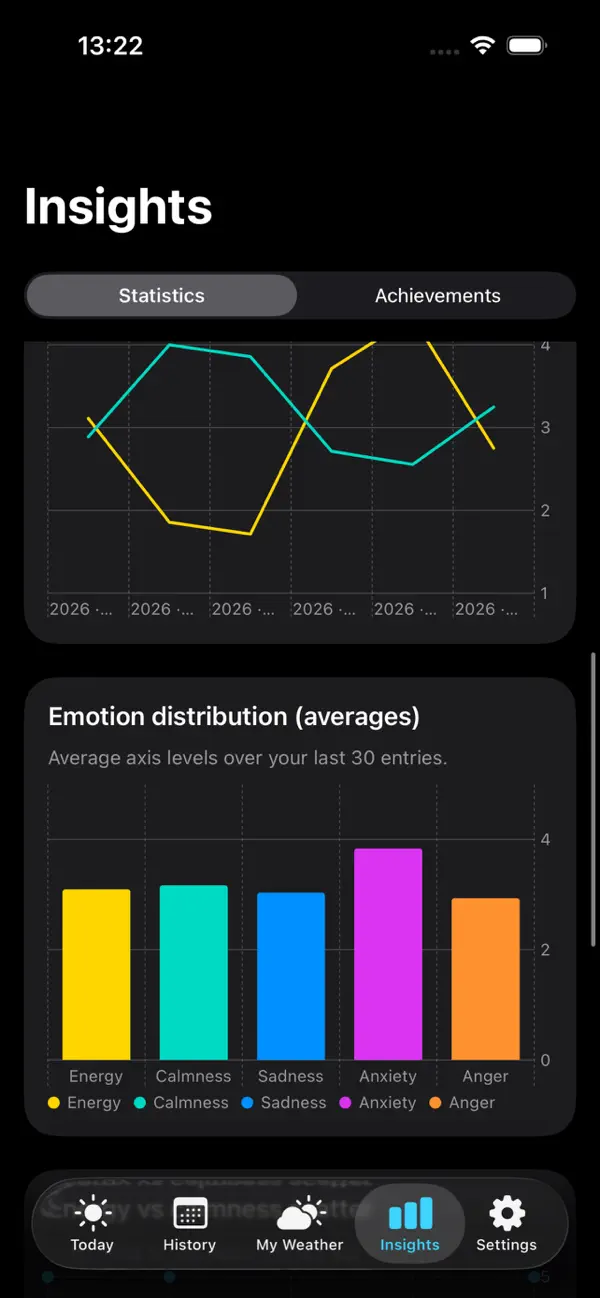Tap the Insights tab

point(410,1224)
